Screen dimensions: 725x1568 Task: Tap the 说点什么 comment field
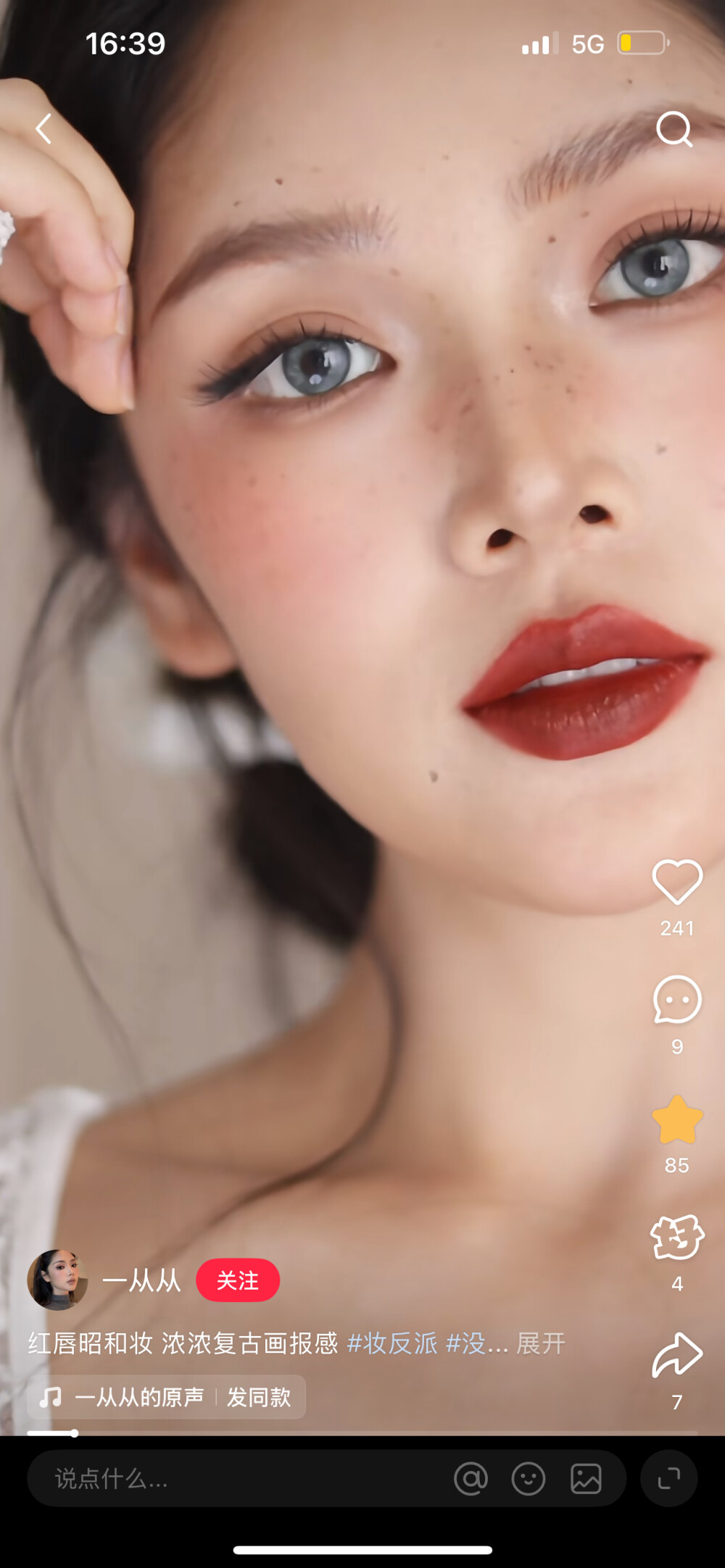(x=217, y=1479)
